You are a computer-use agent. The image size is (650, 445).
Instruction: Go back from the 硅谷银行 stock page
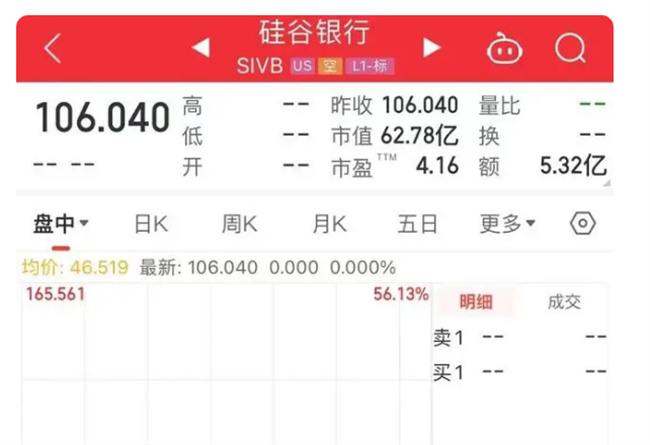52,47
